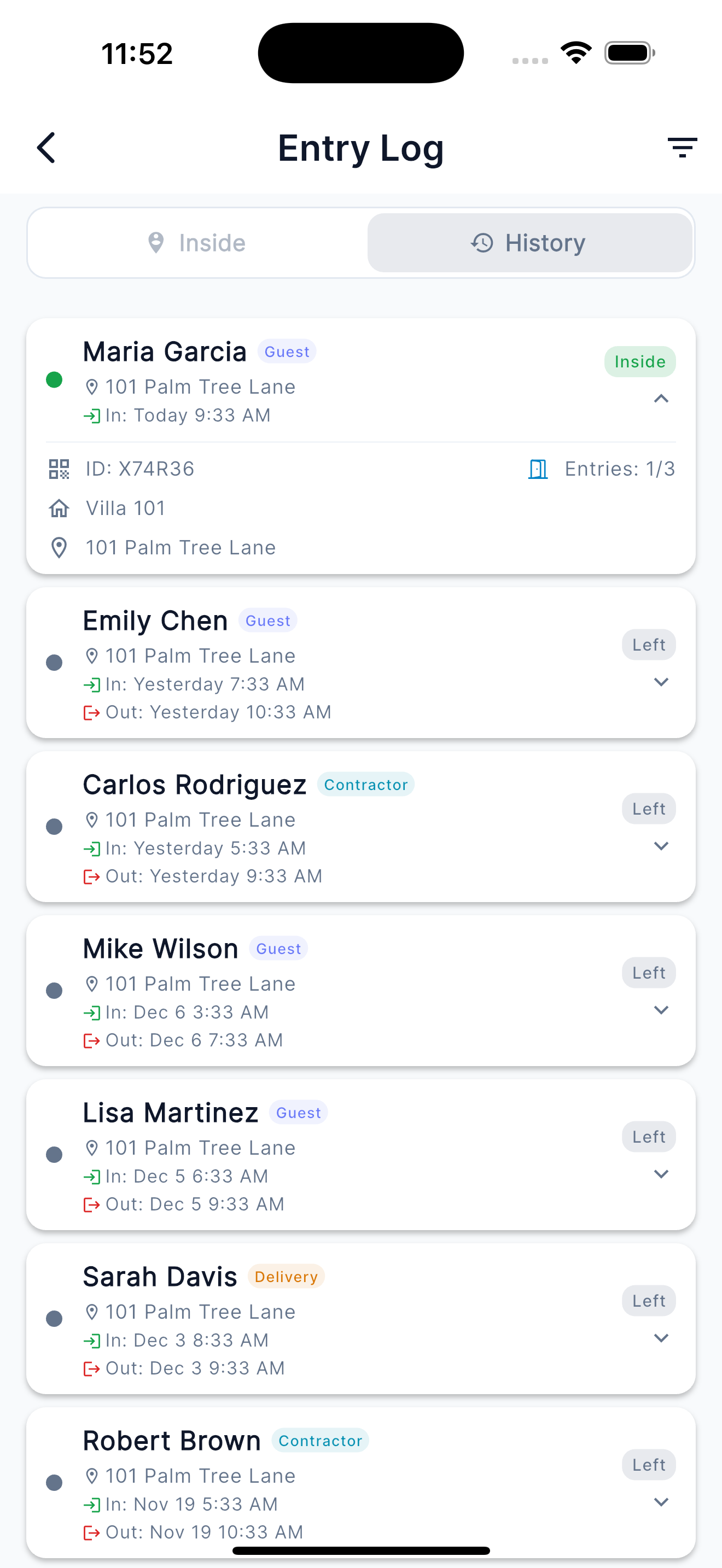Click the door icon next to Entries 1/3
722x1568 pixels.
coord(538,468)
